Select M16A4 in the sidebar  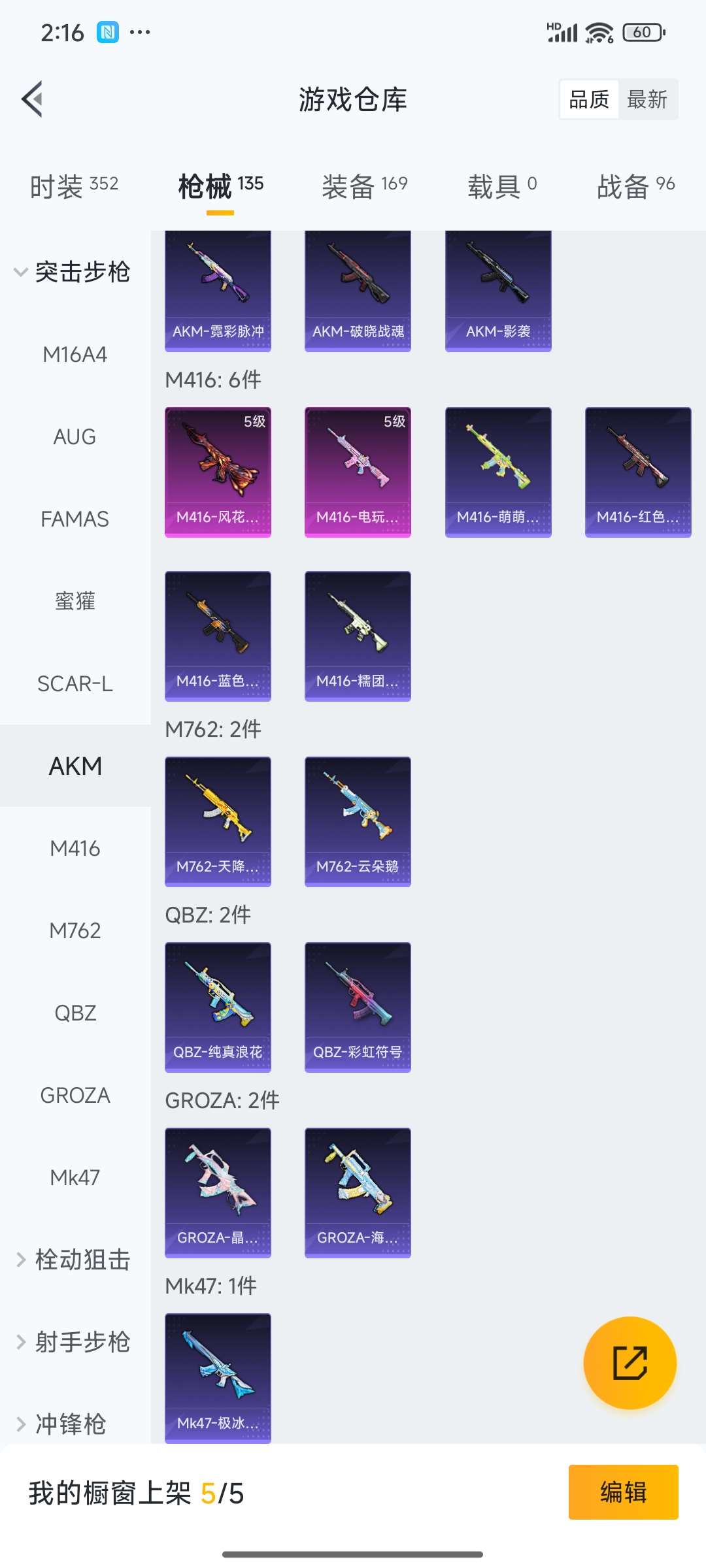(75, 355)
